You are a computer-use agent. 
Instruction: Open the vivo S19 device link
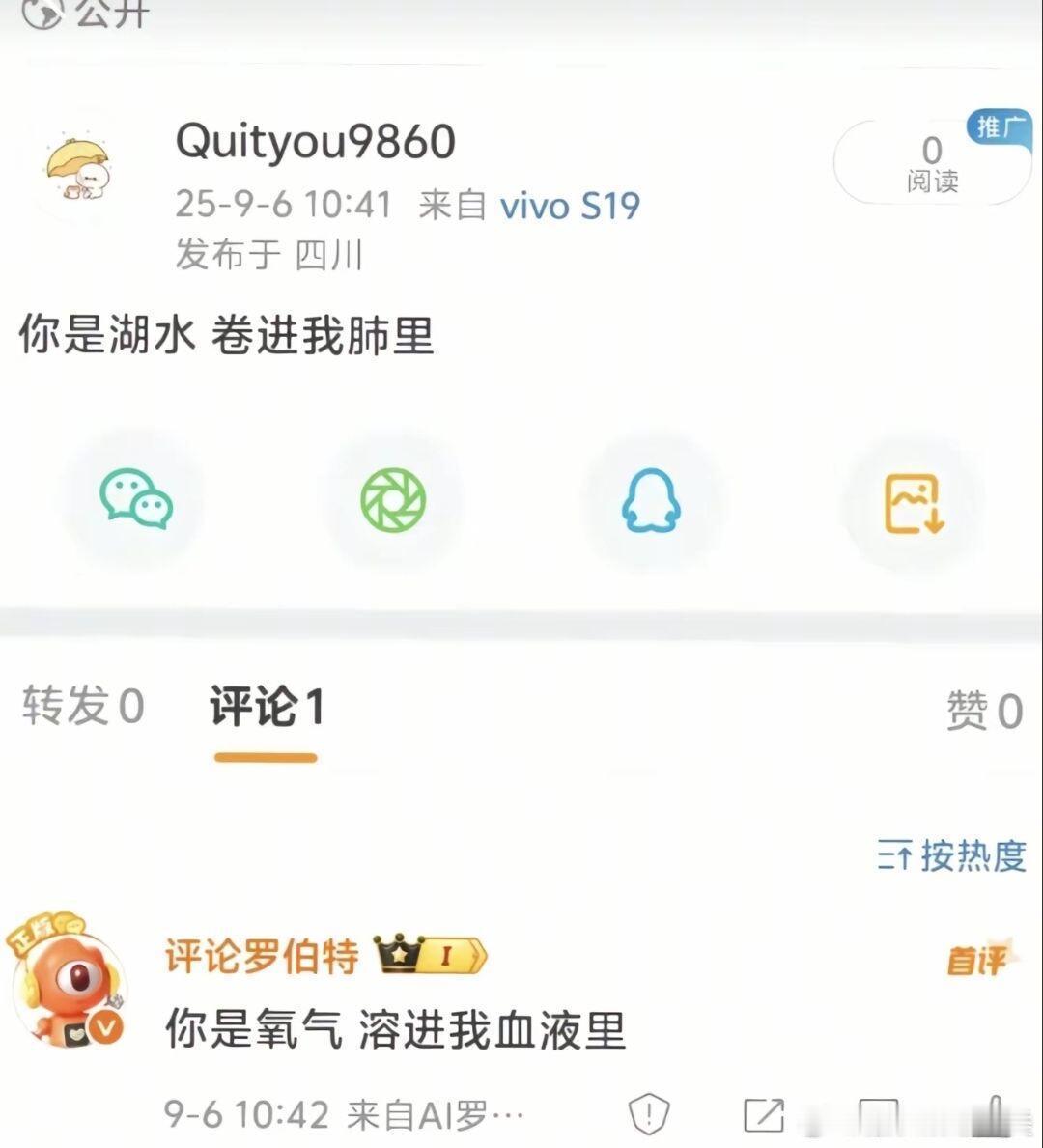point(571,205)
